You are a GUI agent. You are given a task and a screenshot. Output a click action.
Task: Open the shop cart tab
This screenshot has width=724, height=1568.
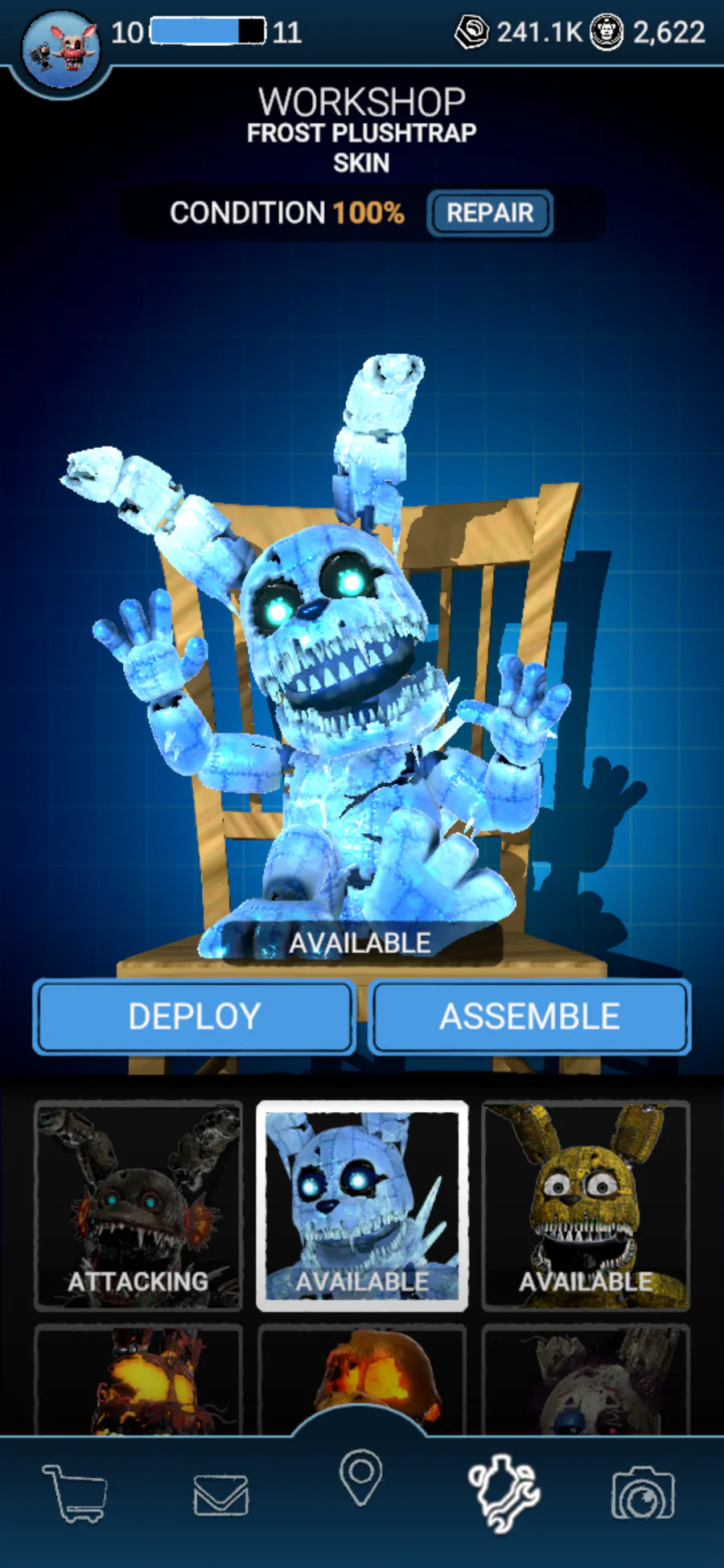pos(76,1493)
